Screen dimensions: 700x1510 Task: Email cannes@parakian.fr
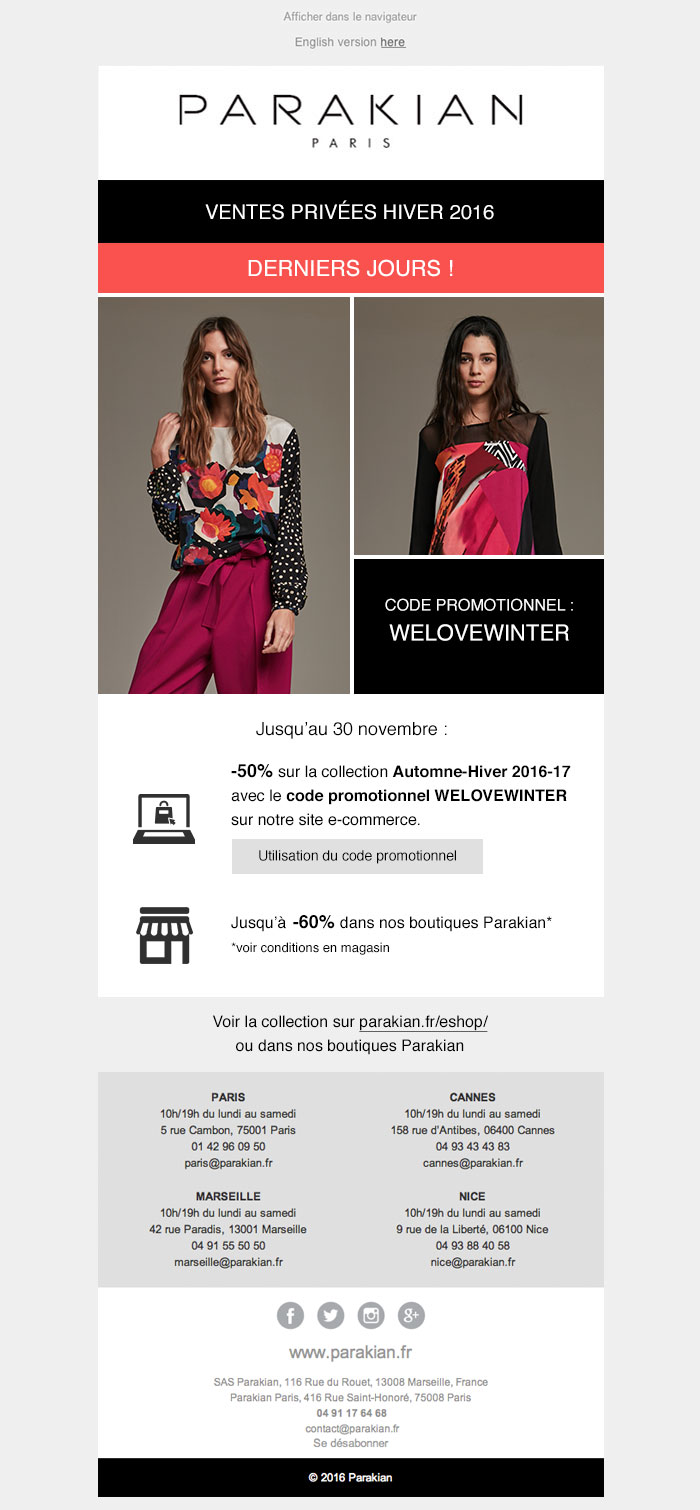point(472,1163)
